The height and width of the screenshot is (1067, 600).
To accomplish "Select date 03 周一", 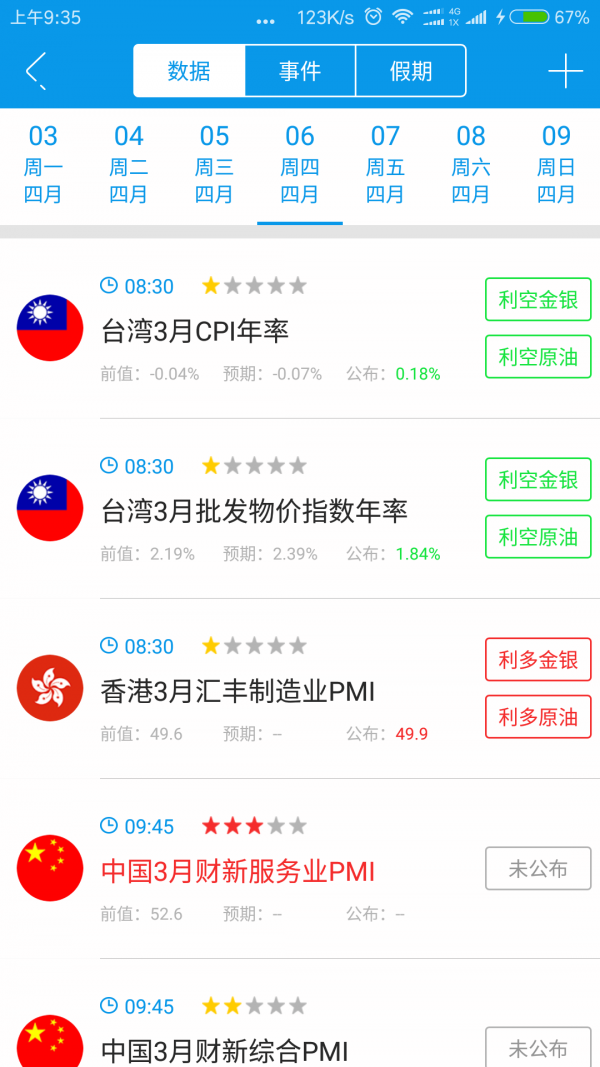I will click(43, 165).
